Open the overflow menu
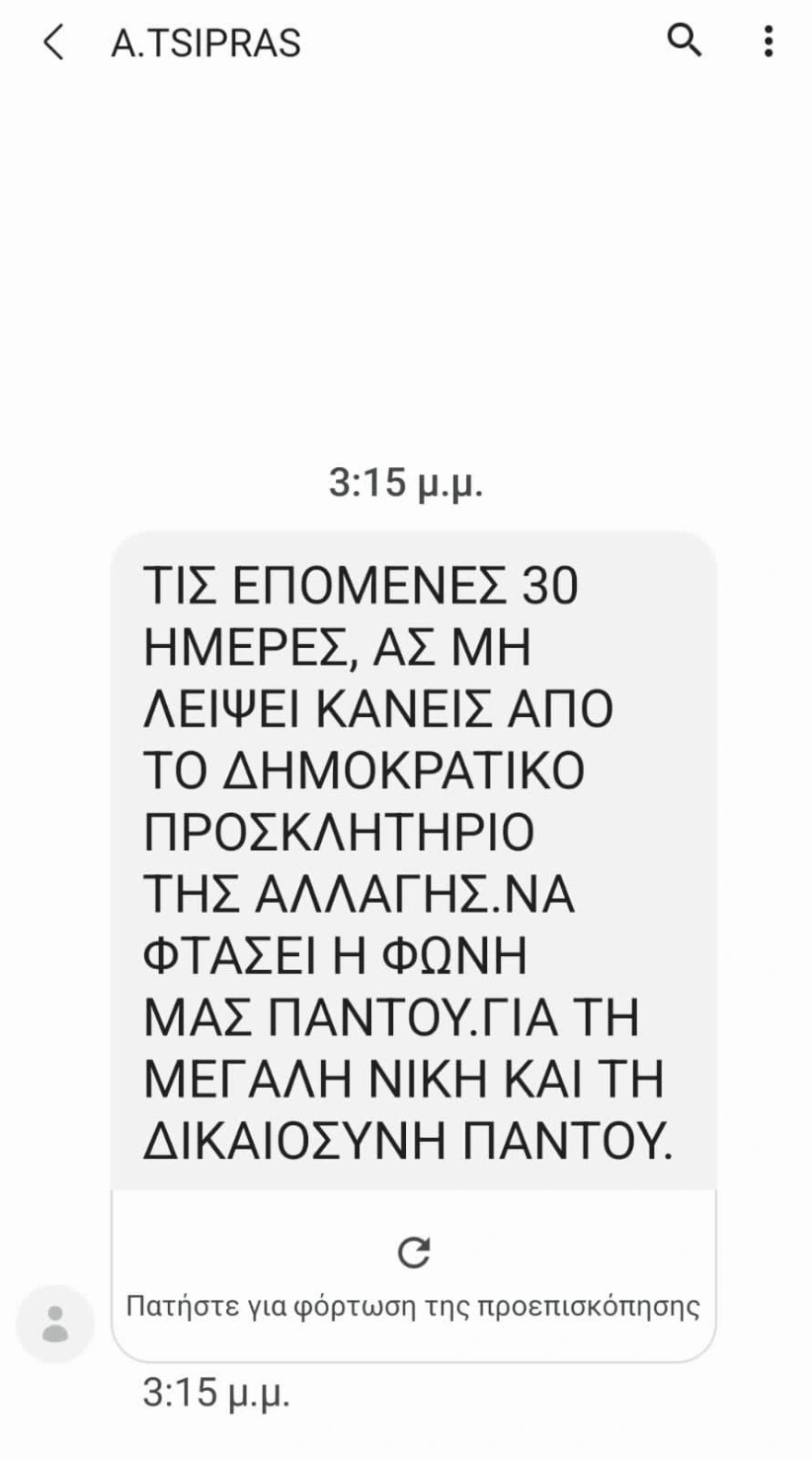This screenshot has width=812, height=1460. tap(768, 42)
